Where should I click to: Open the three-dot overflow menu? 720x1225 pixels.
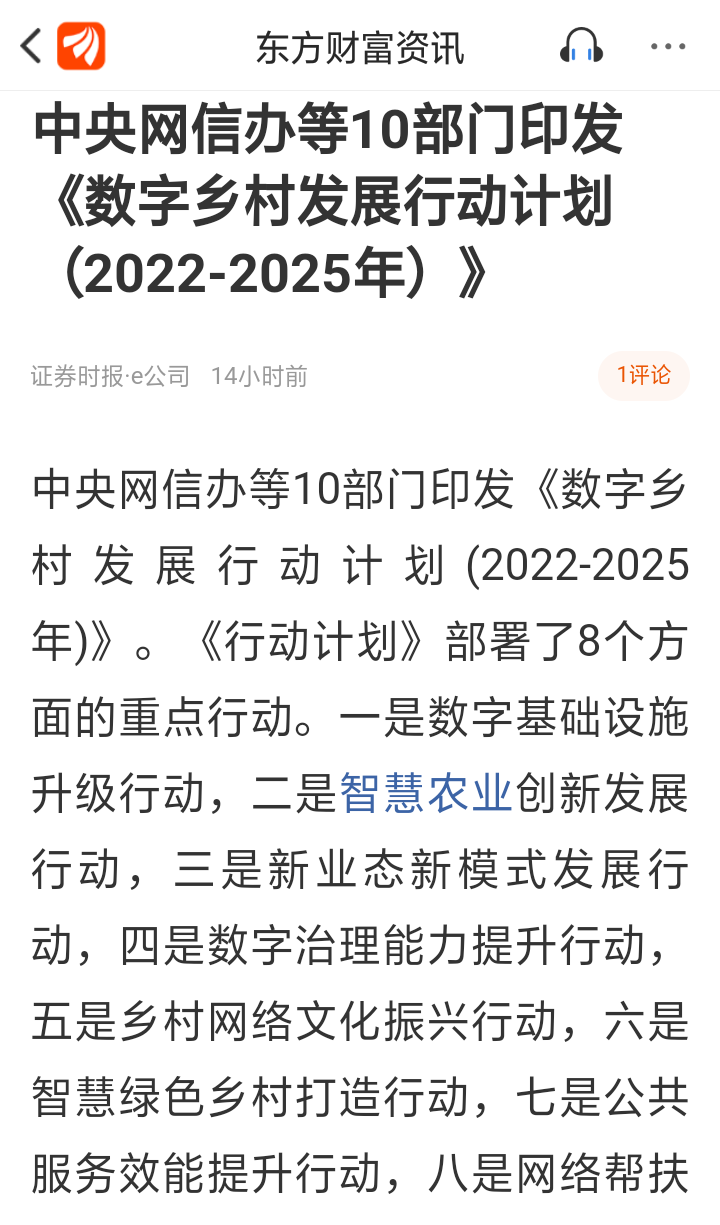(668, 46)
